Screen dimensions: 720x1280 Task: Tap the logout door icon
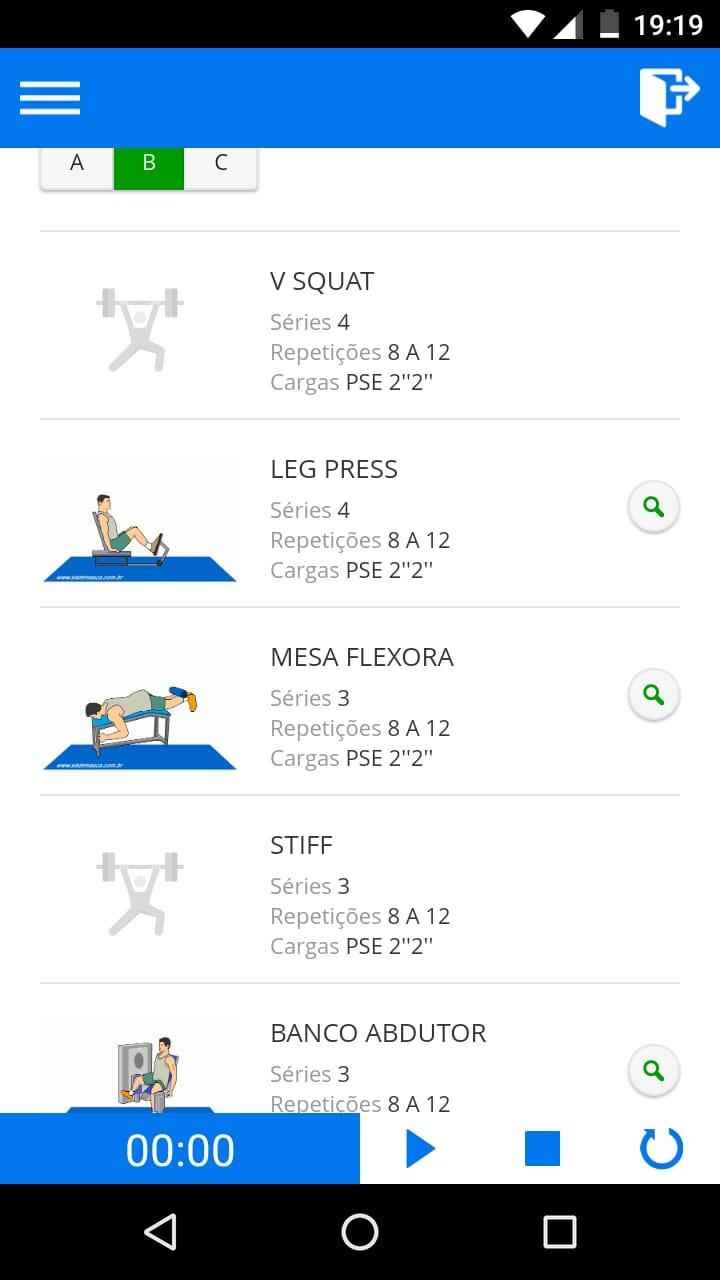668,97
